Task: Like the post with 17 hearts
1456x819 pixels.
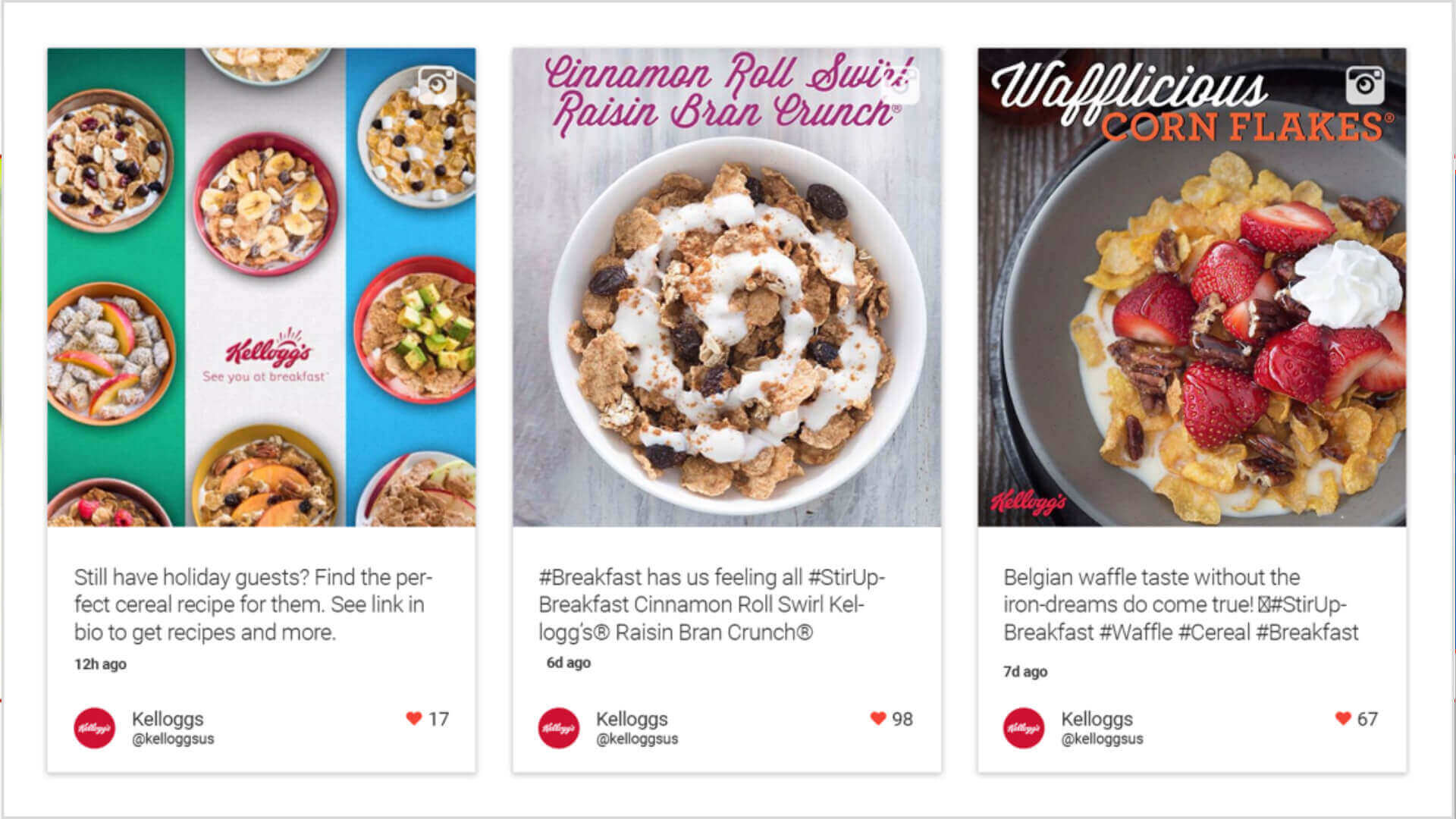Action: click(413, 718)
